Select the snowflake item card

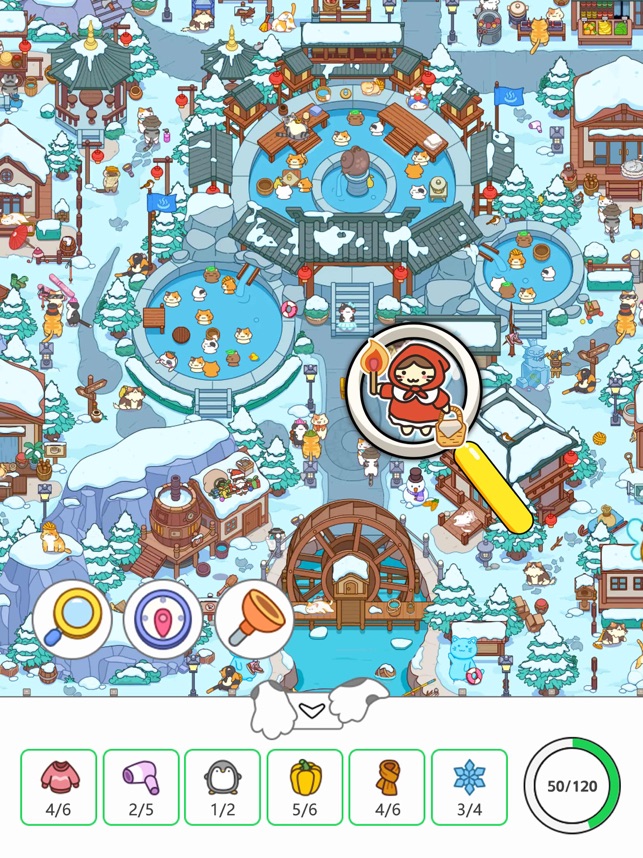click(x=469, y=786)
